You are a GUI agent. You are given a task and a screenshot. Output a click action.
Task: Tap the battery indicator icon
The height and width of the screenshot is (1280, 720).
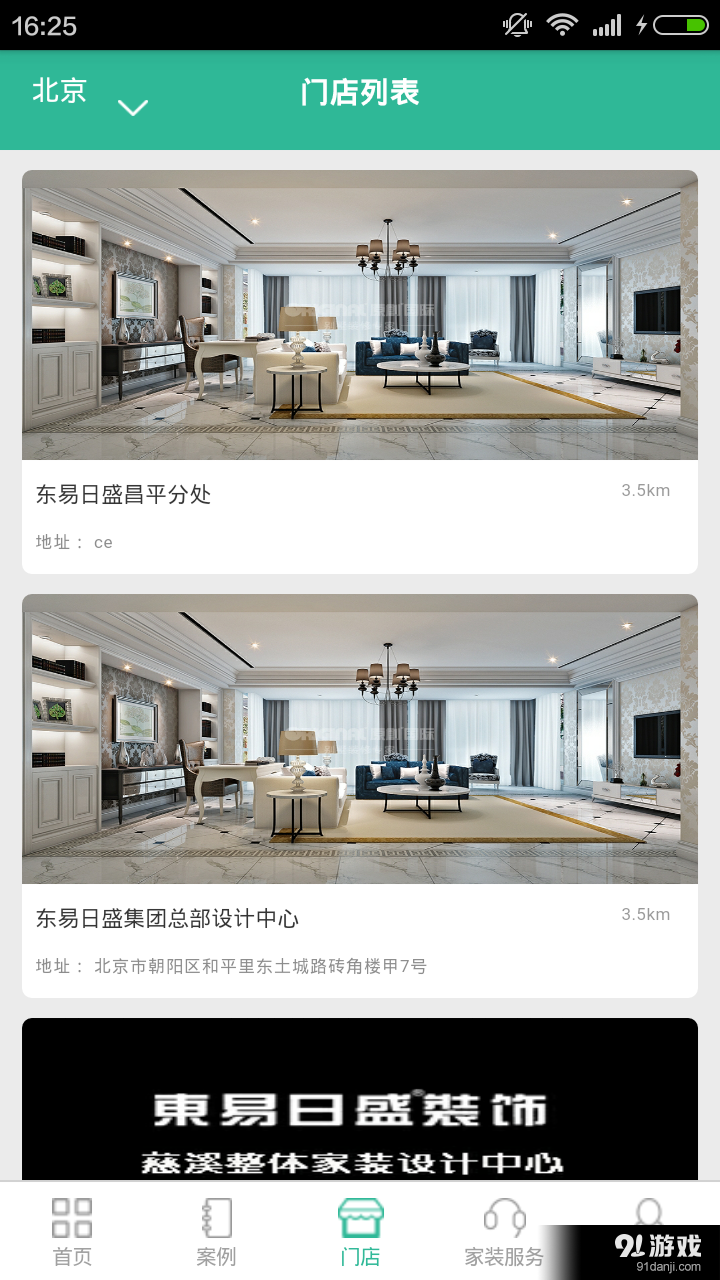(684, 26)
